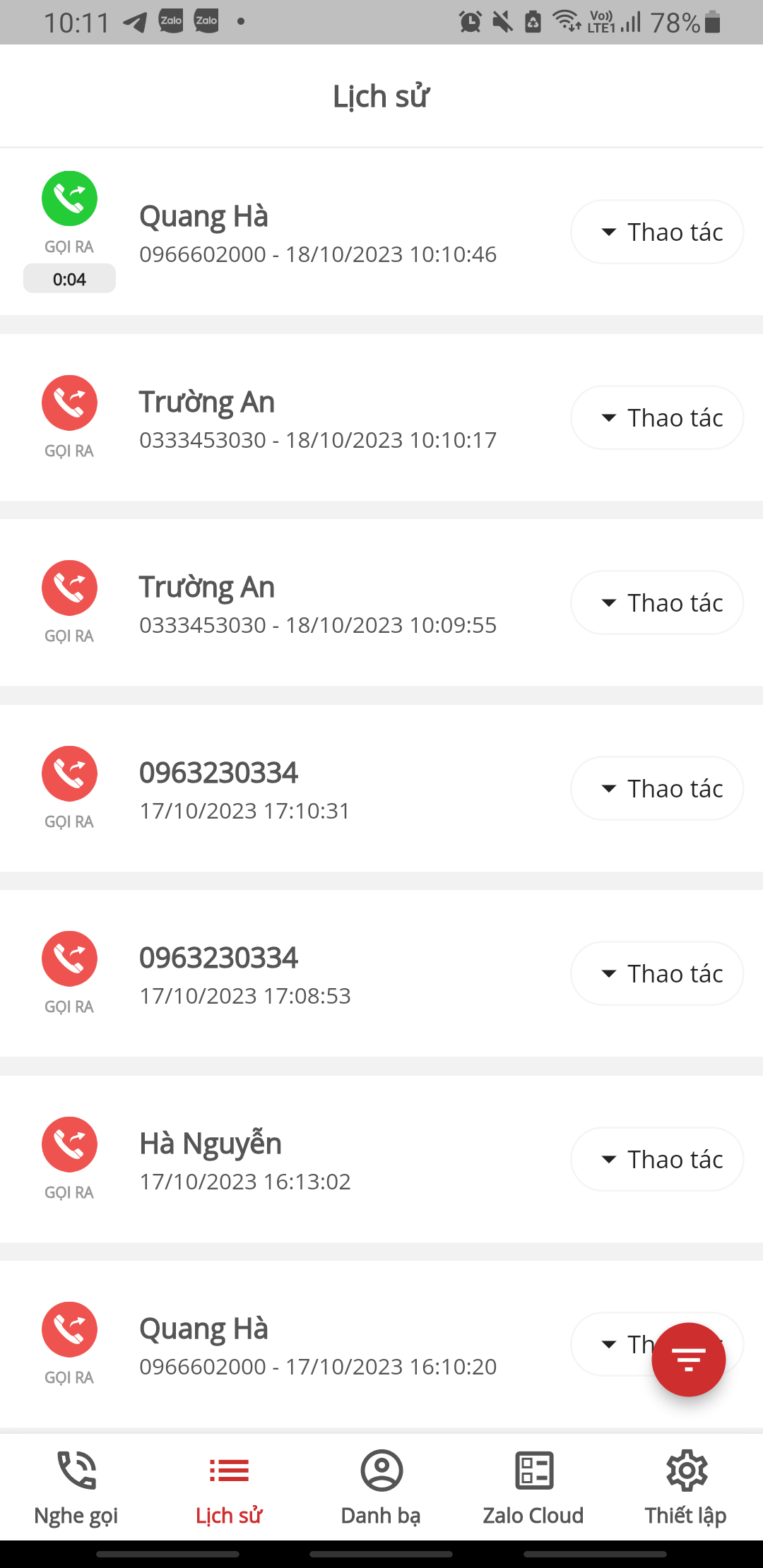Image resolution: width=763 pixels, height=1568 pixels.
Task: Expand Thao tác for Trường An 10:10:17 call
Action: pos(657,417)
